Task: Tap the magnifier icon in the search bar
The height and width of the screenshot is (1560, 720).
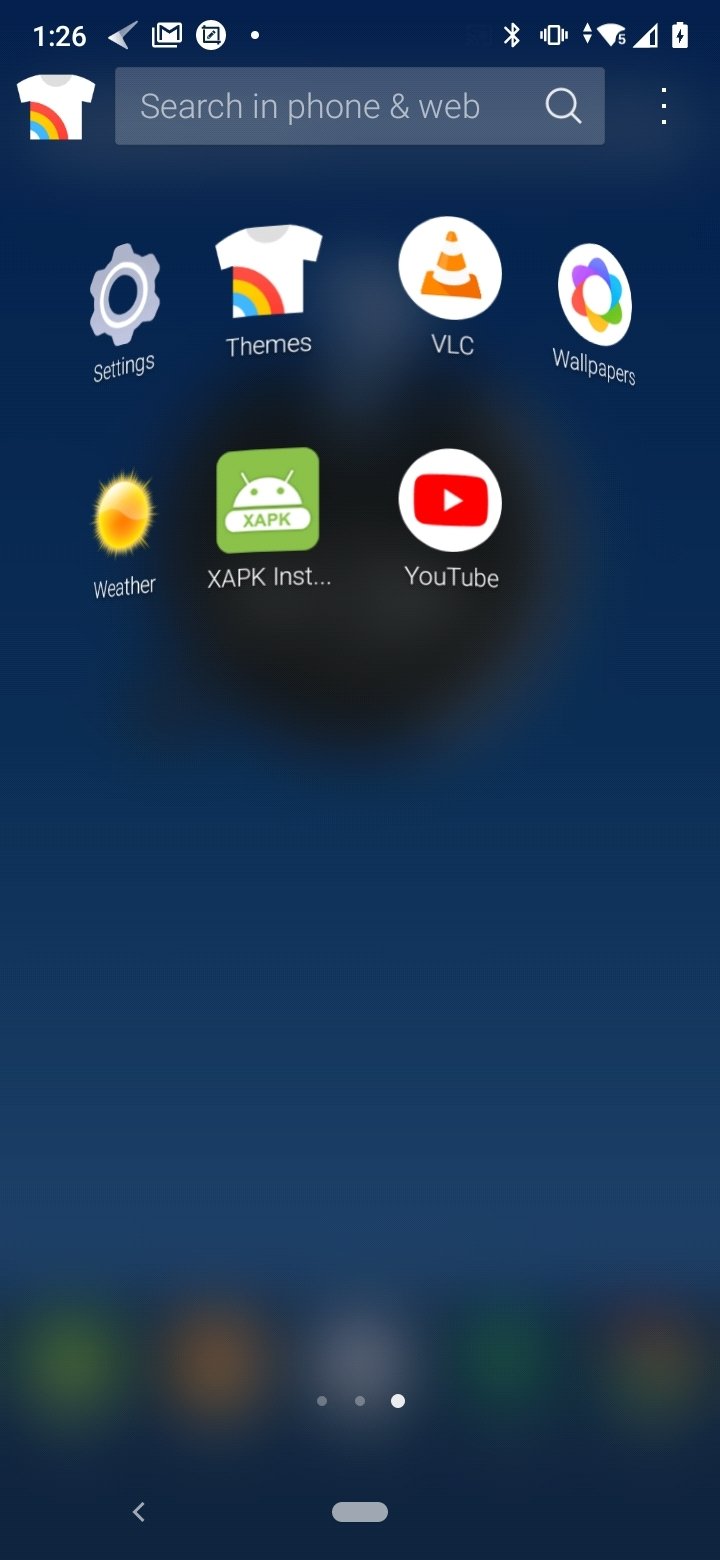Action: 563,106
